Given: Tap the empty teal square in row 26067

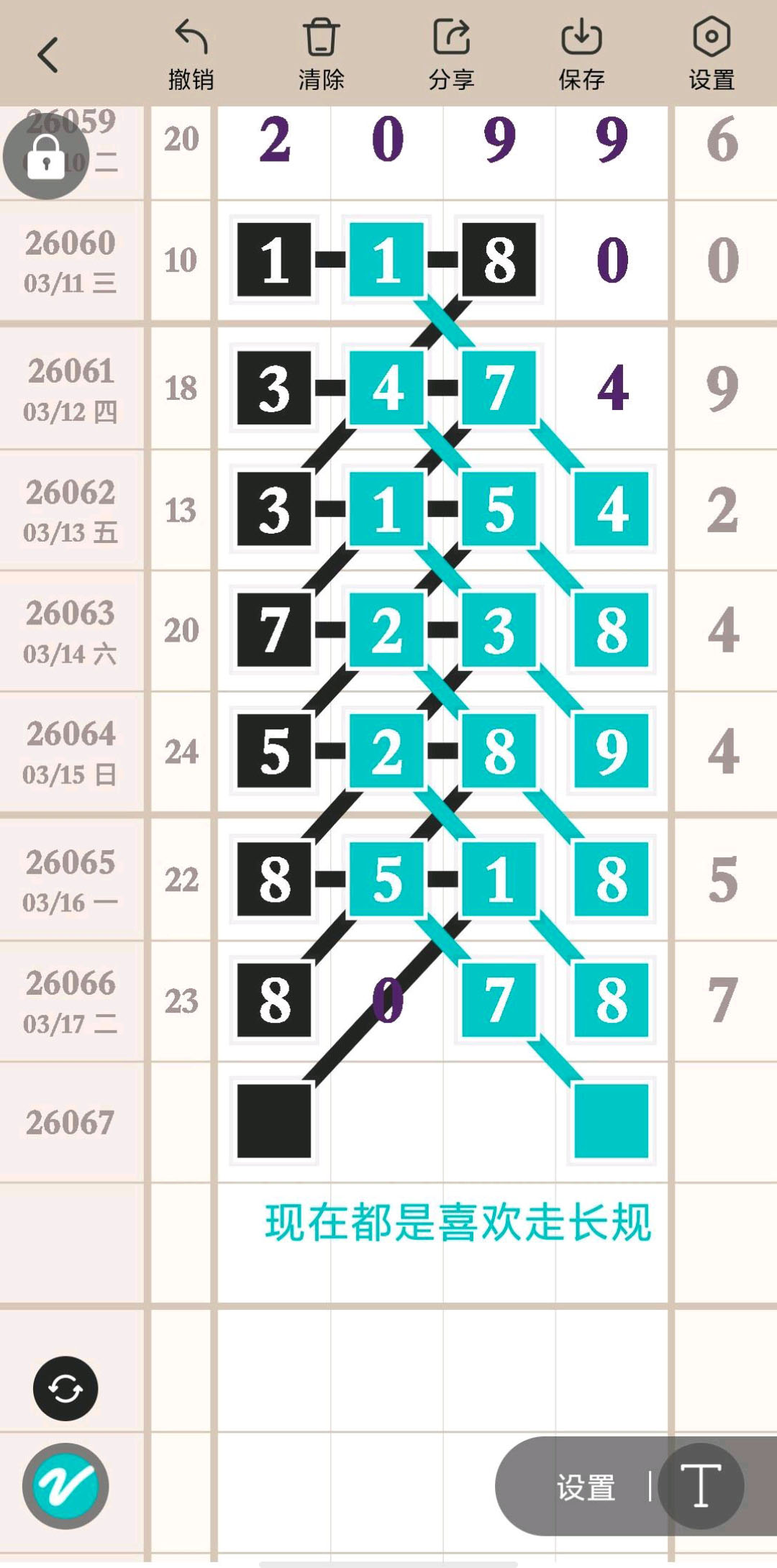Looking at the screenshot, I should (x=612, y=1121).
